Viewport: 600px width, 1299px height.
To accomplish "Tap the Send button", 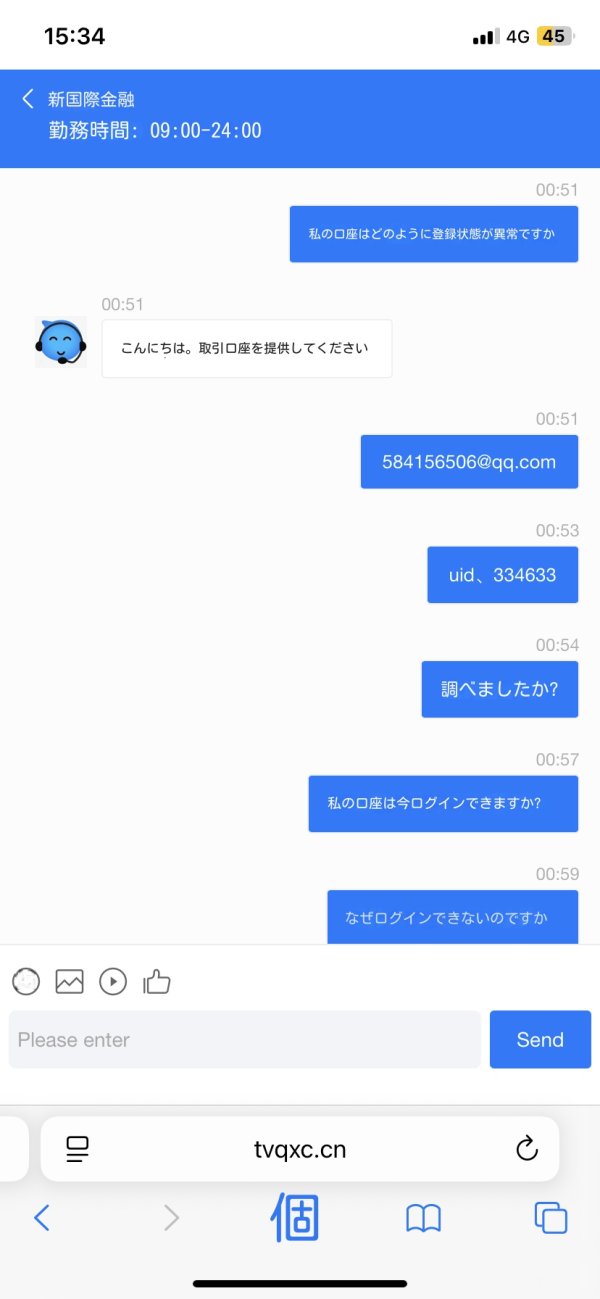I will click(x=540, y=1040).
